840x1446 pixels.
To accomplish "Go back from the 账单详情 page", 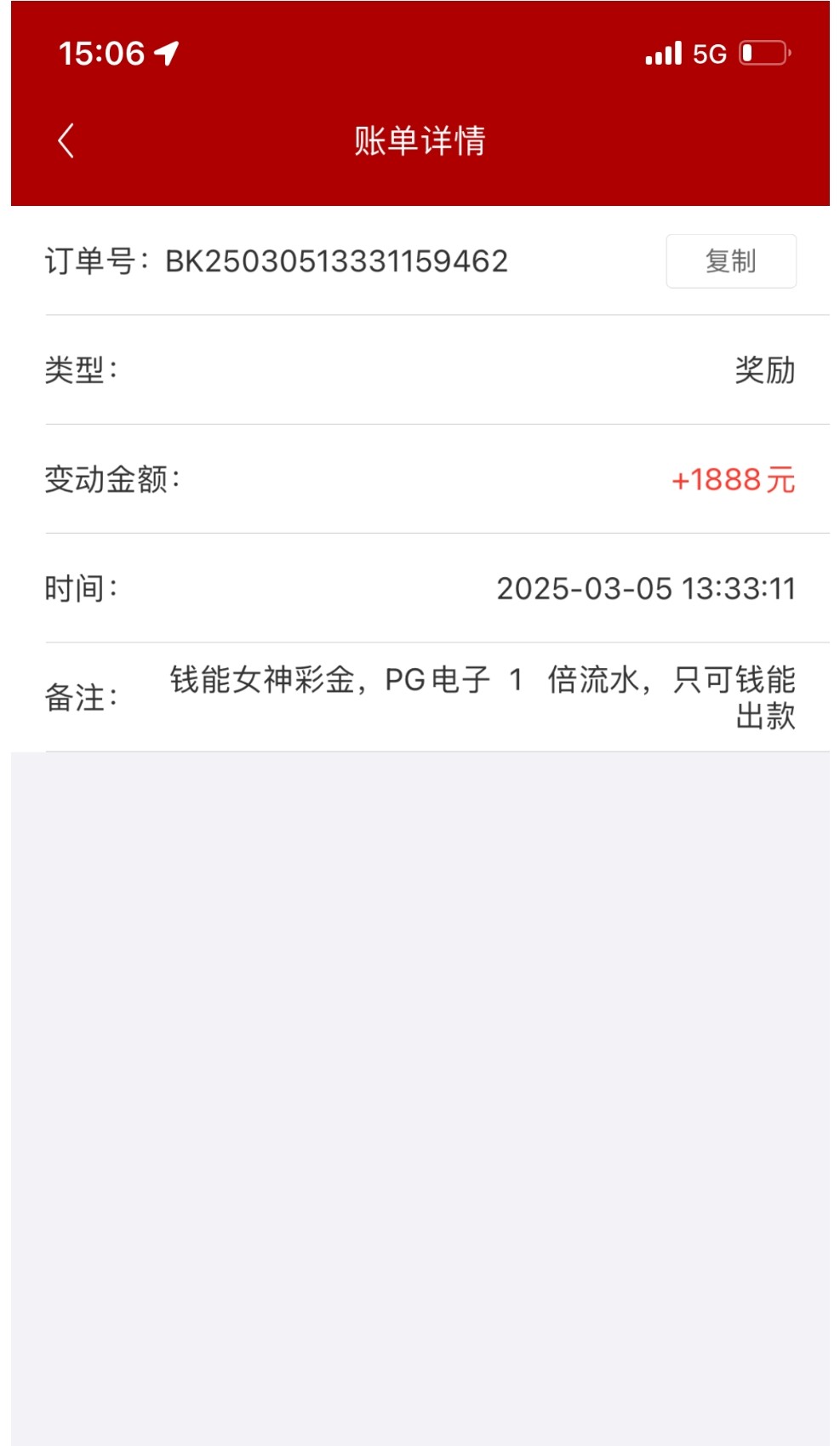I will coord(66,141).
